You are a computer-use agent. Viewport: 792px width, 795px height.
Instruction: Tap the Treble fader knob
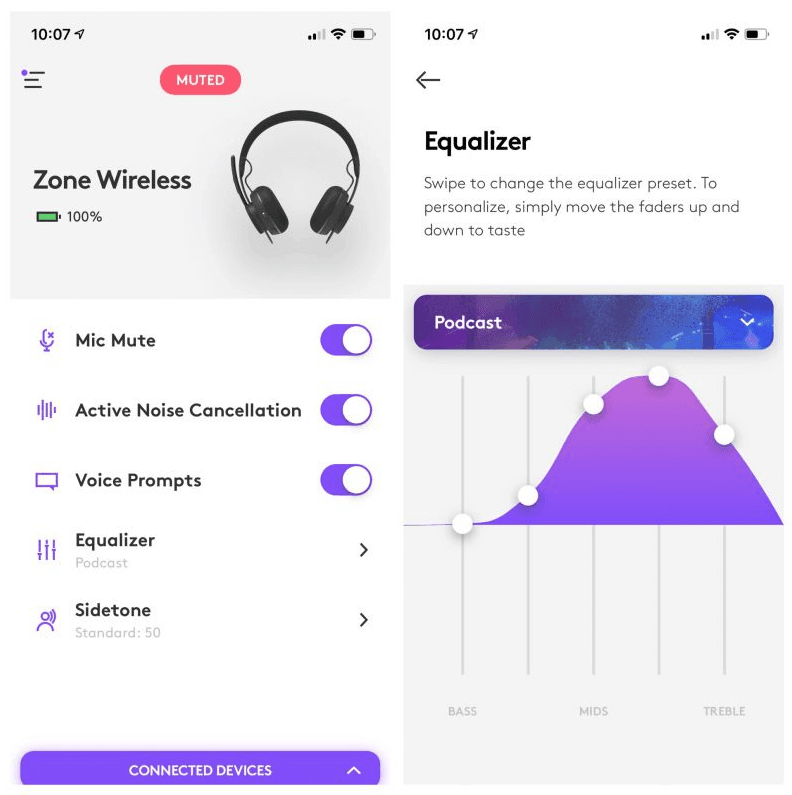(724, 434)
